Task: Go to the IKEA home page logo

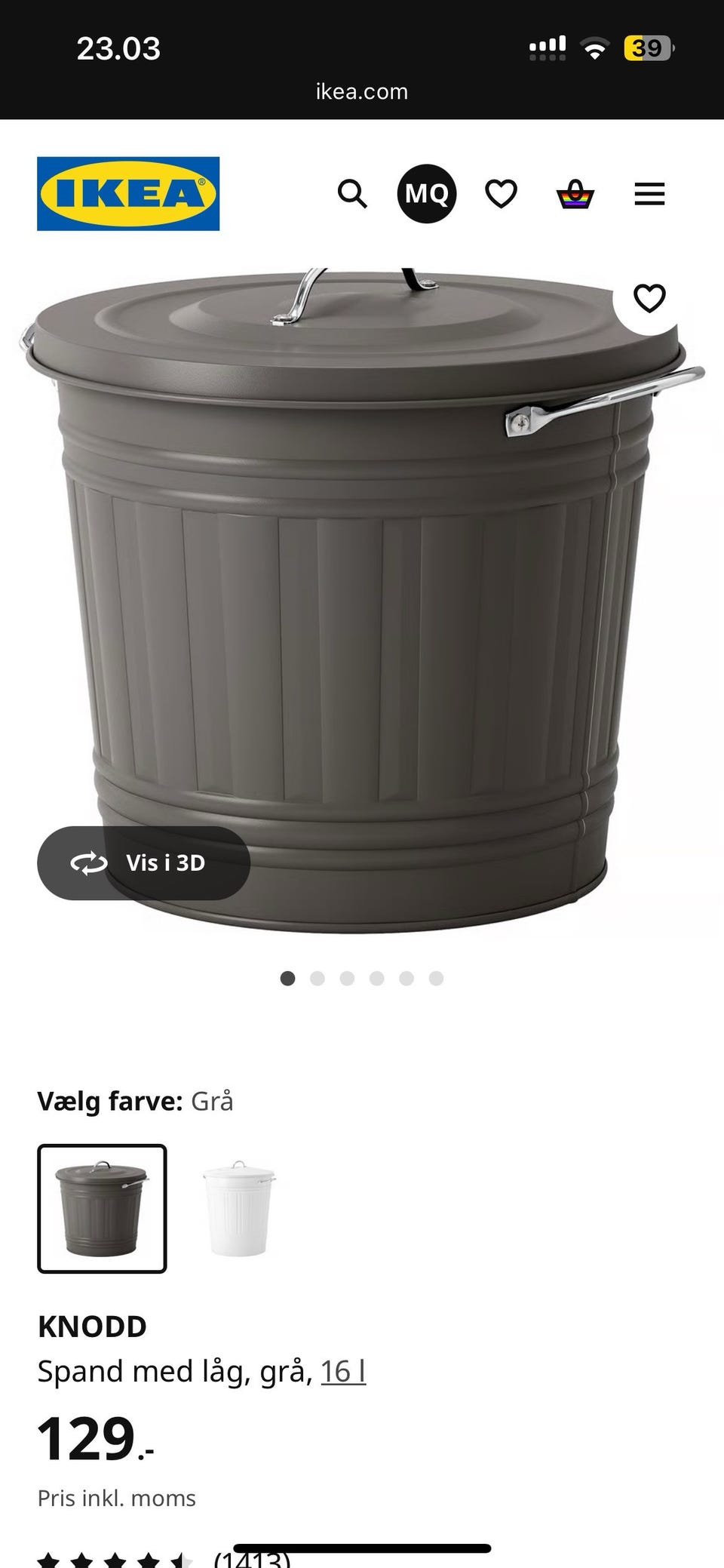Action: click(x=128, y=193)
